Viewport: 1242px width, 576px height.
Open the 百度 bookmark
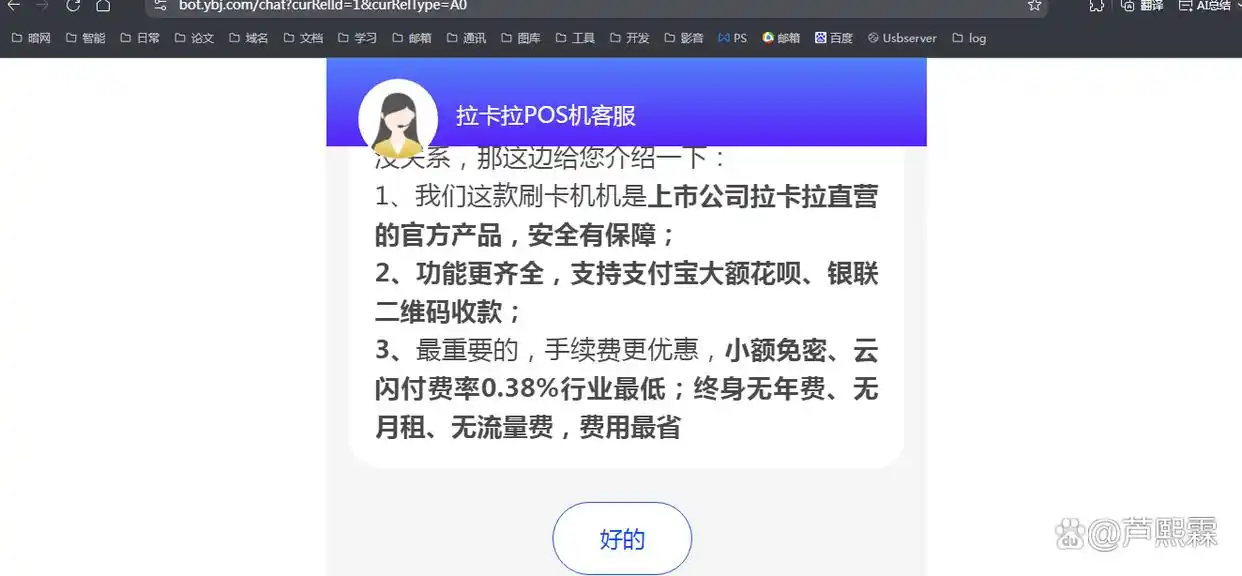coord(834,38)
